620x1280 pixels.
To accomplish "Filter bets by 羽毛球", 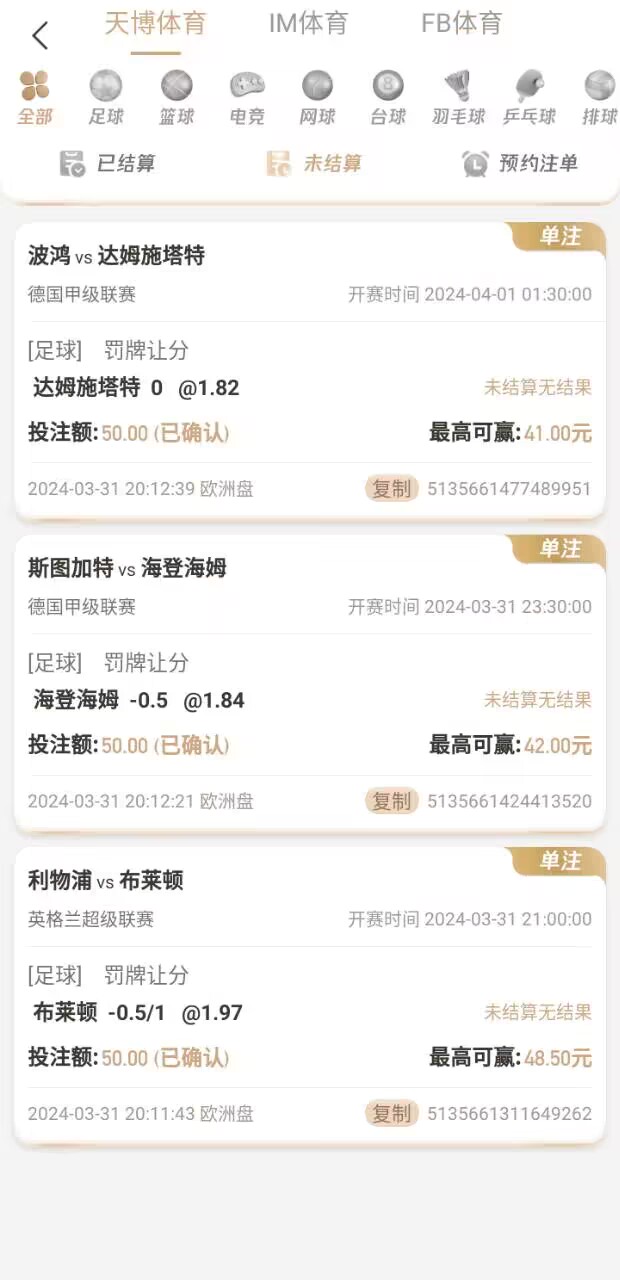I will point(458,98).
